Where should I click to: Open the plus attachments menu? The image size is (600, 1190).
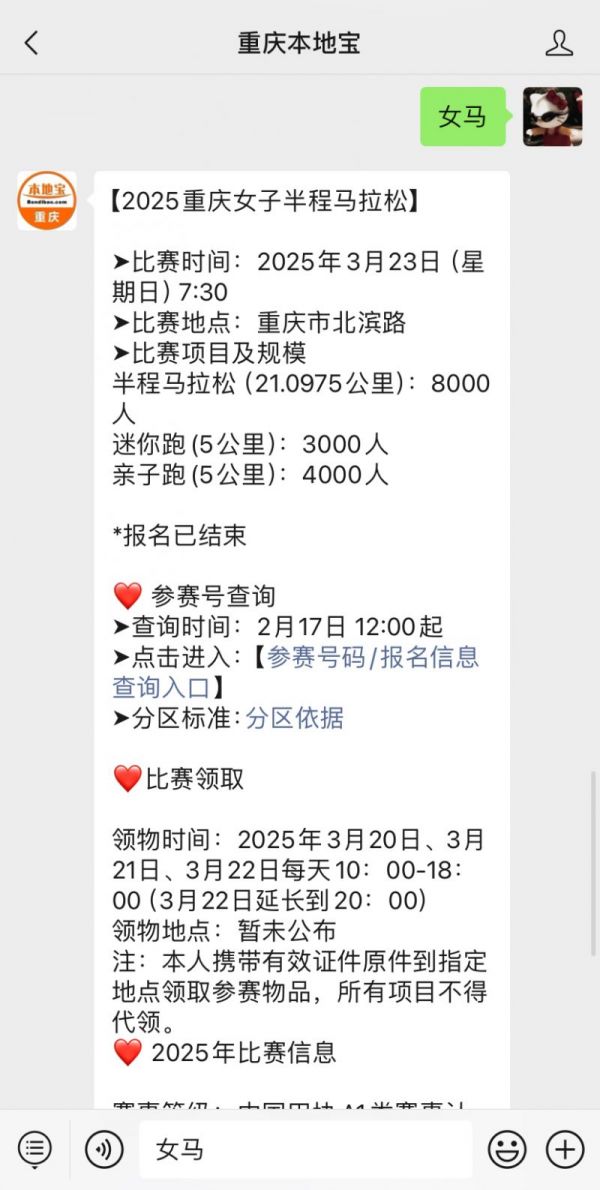[565, 1149]
